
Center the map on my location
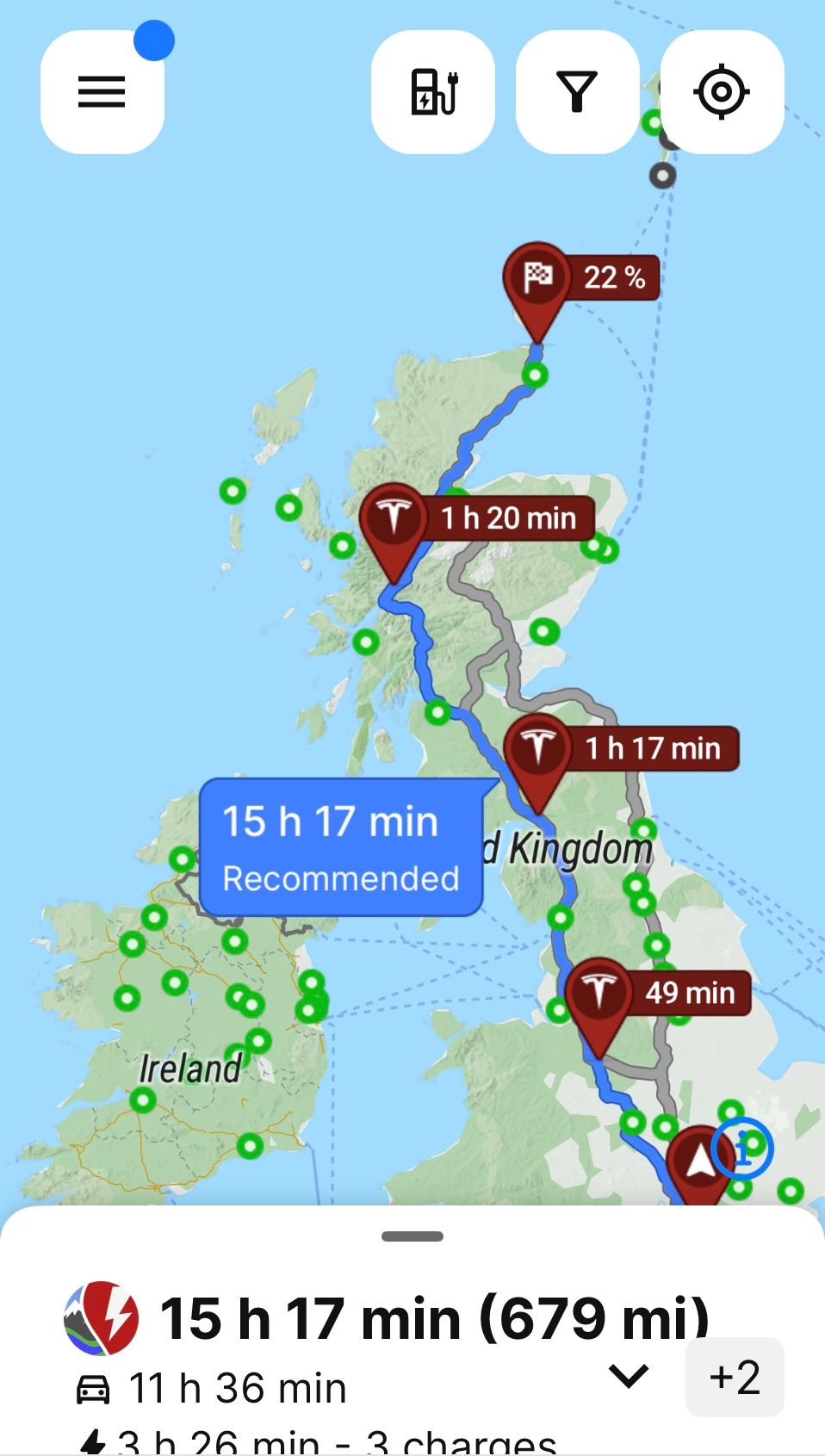(722, 92)
